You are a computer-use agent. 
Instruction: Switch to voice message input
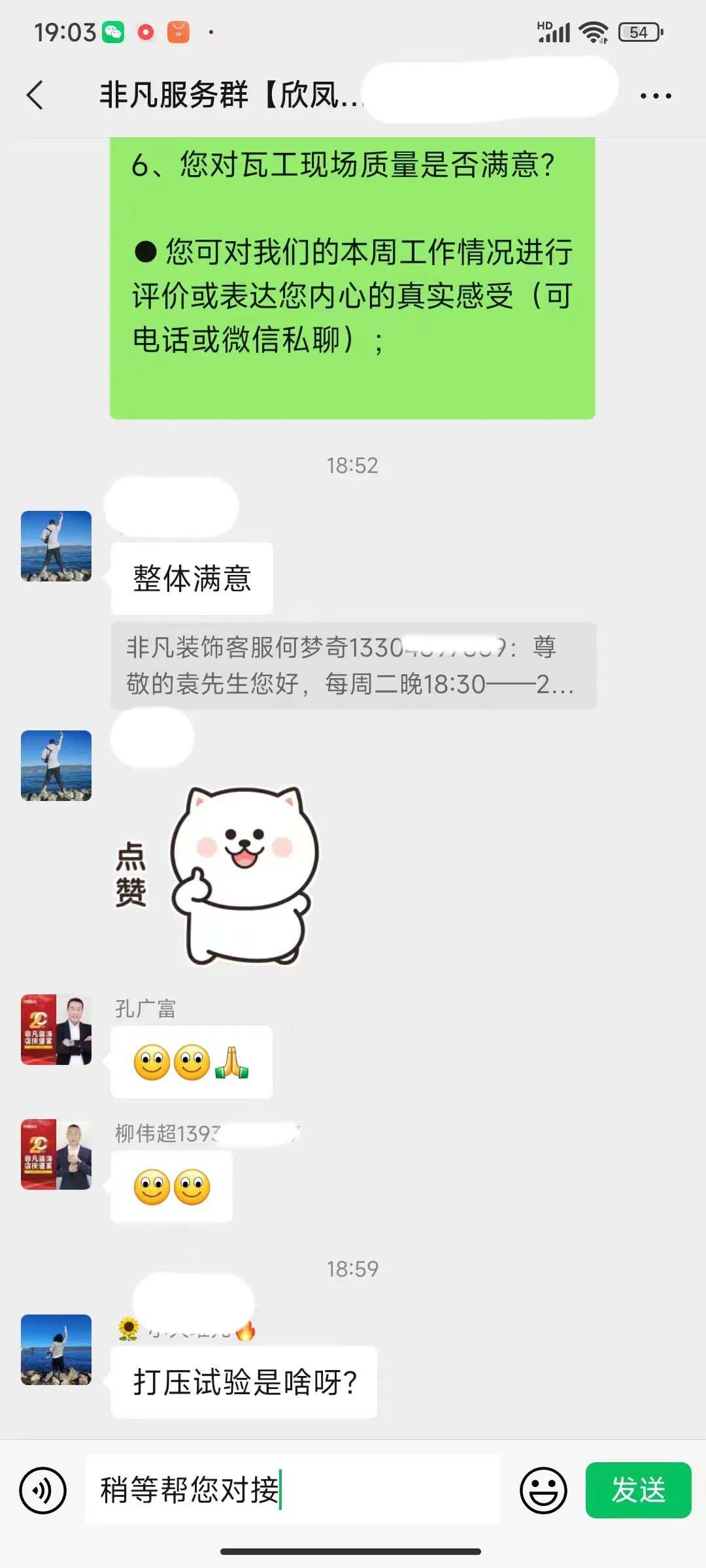point(43,1490)
